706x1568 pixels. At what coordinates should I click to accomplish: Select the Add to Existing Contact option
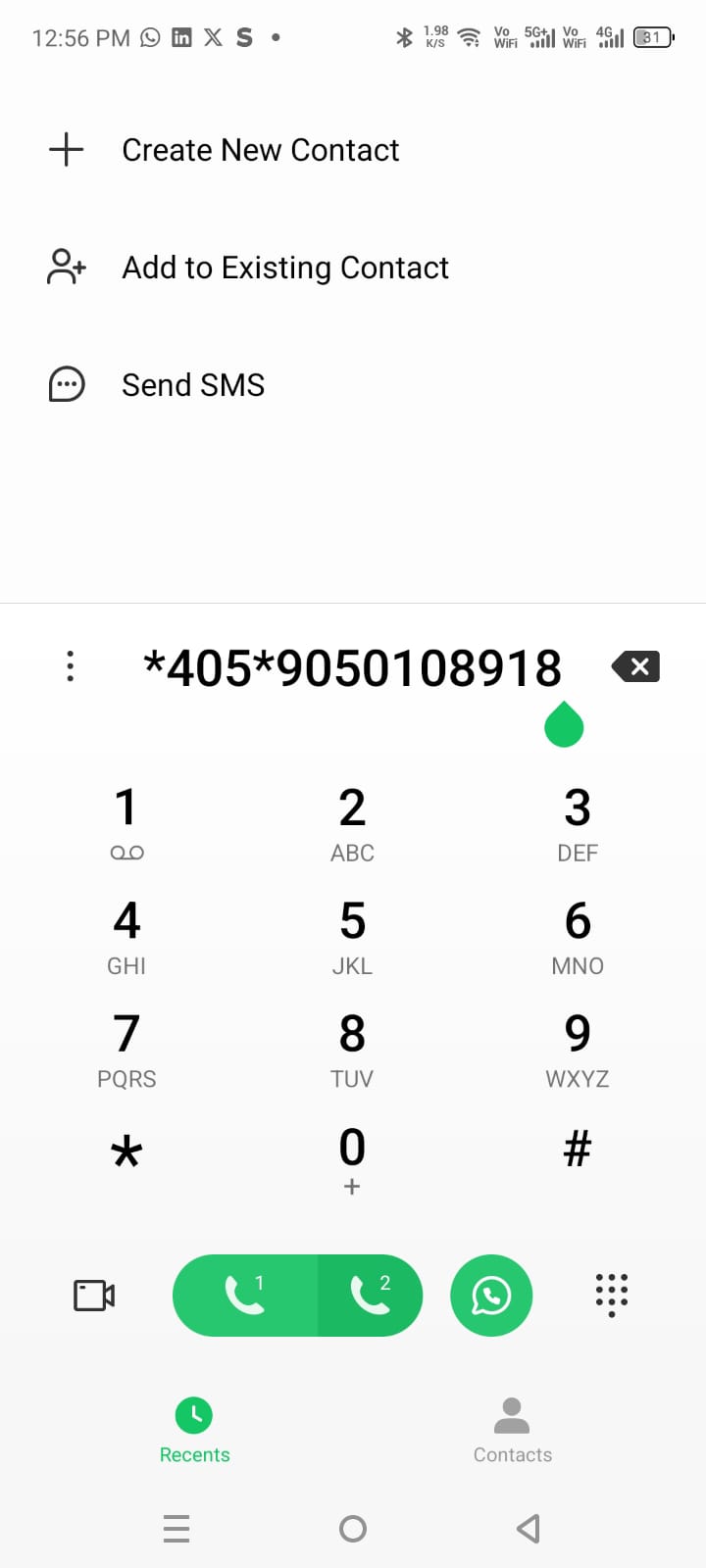point(285,267)
